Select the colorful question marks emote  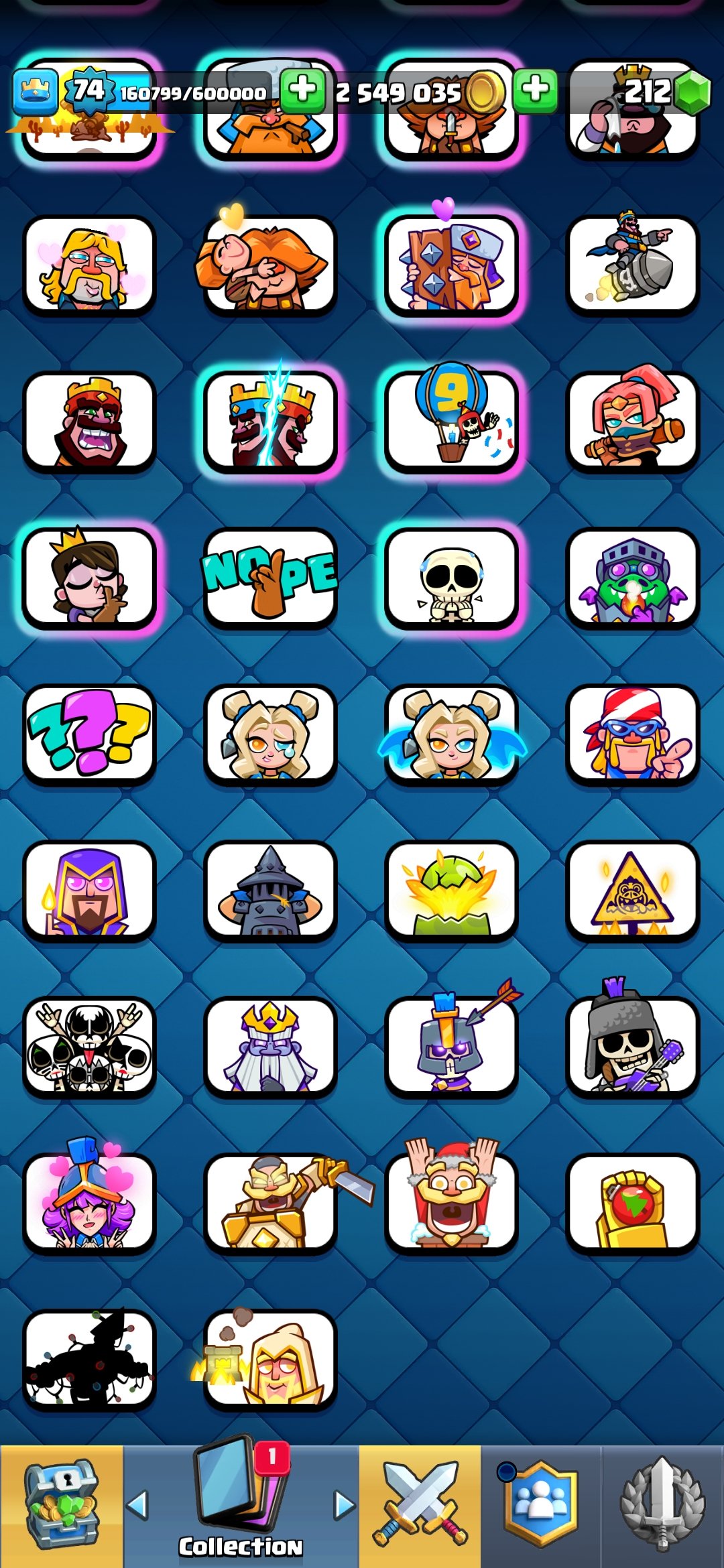[89, 734]
